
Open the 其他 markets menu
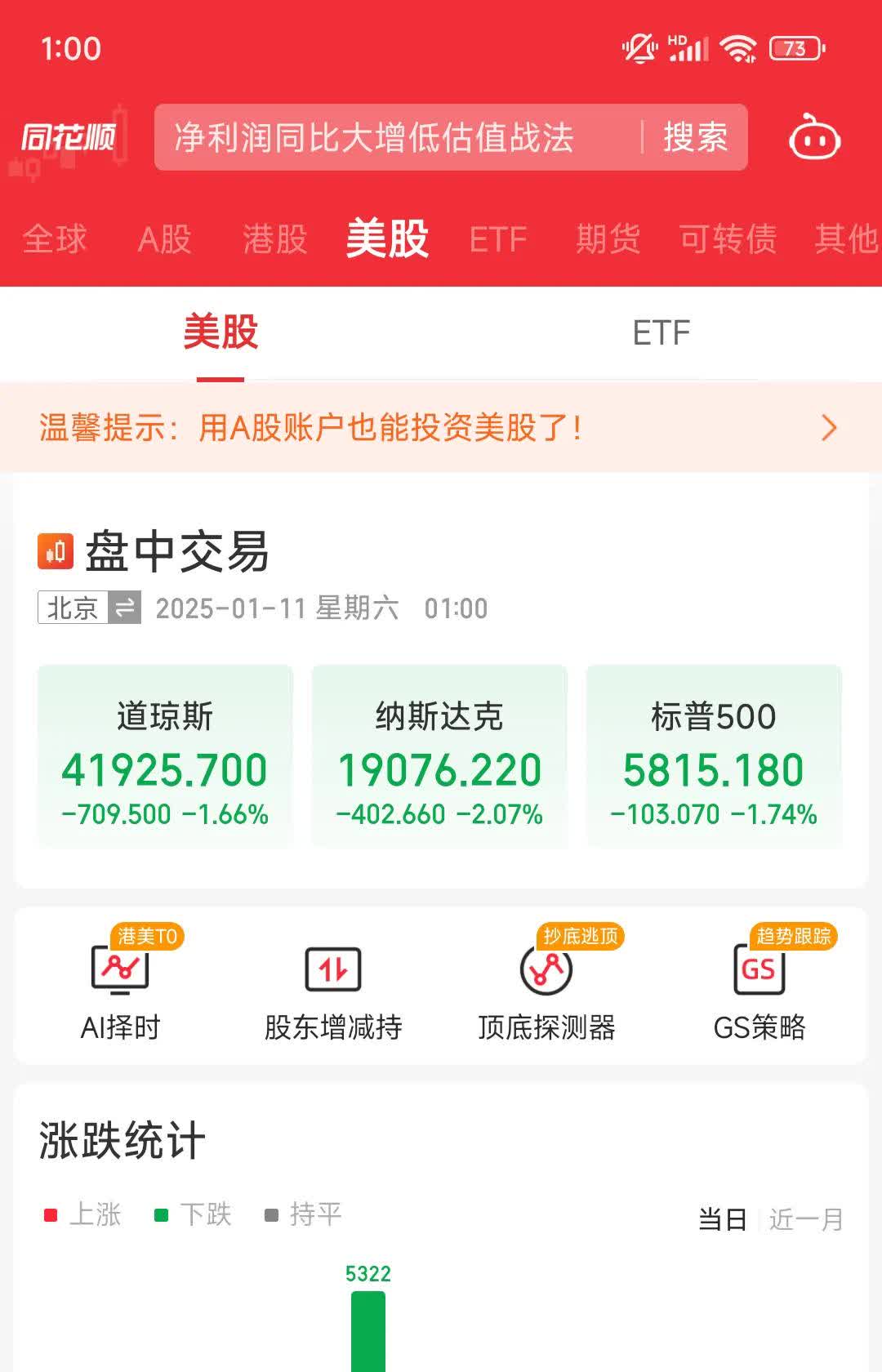pos(846,239)
